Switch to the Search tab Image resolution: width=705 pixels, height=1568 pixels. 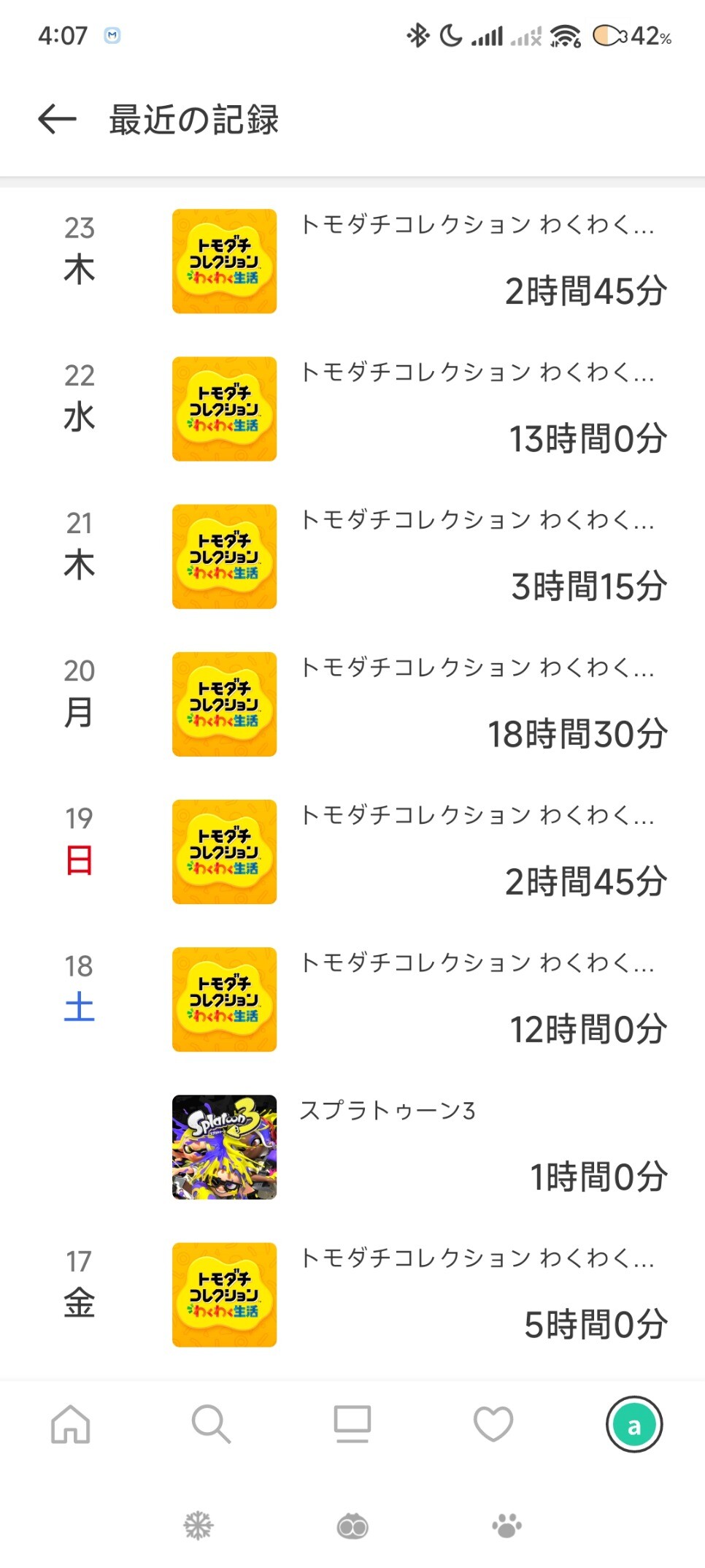coord(211,1424)
